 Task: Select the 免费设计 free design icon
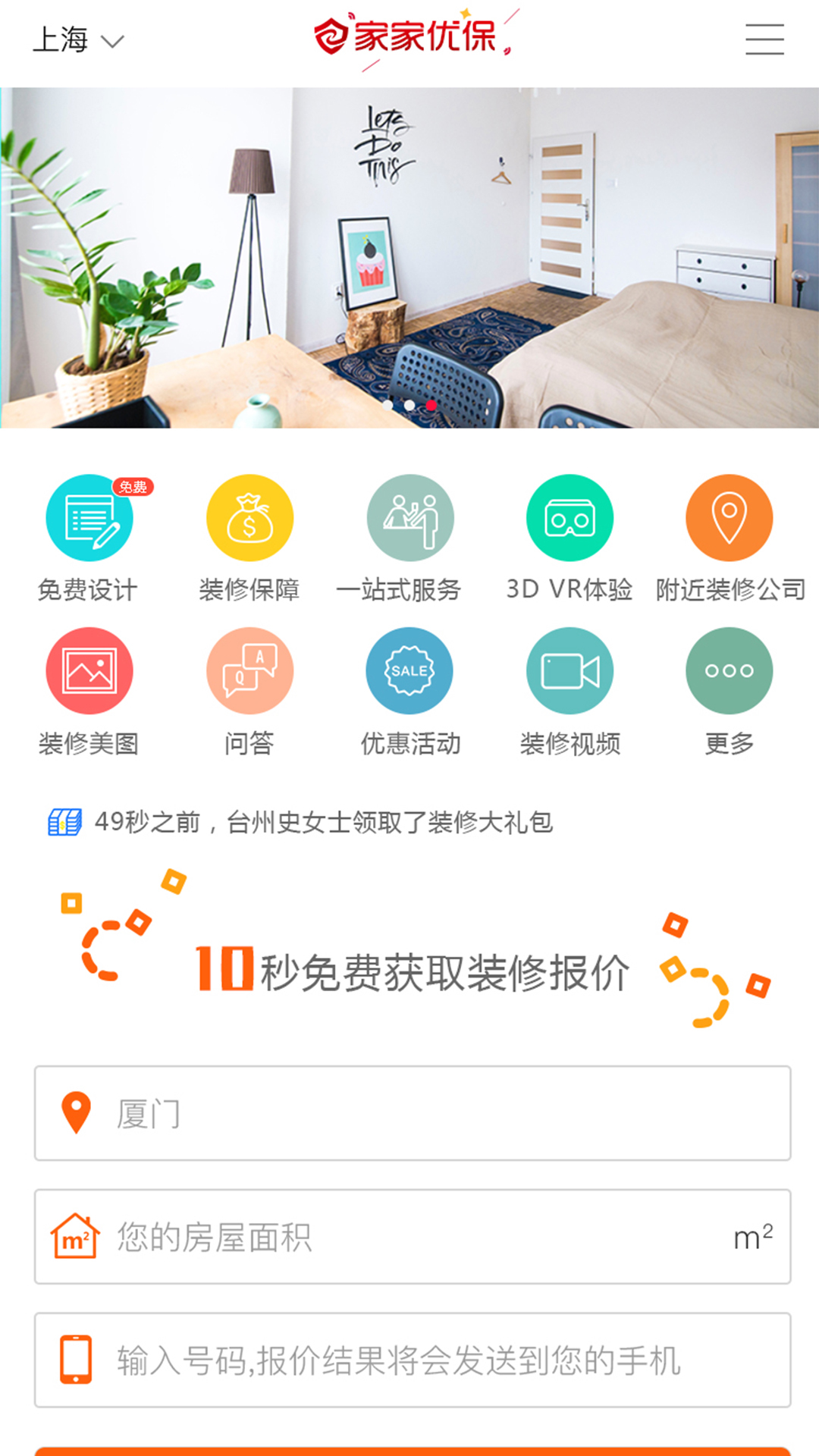pyautogui.click(x=89, y=517)
